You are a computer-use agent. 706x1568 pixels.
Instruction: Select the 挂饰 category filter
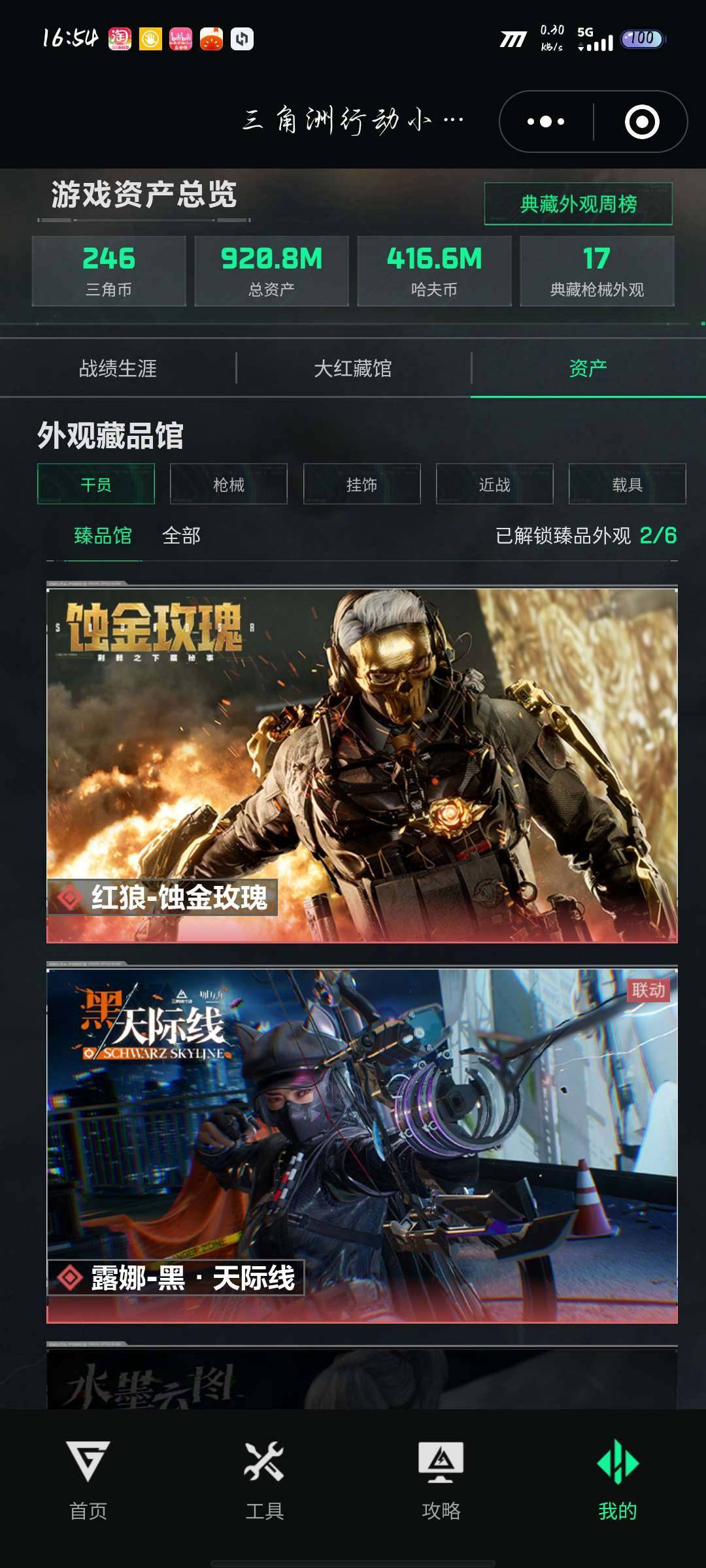(361, 484)
